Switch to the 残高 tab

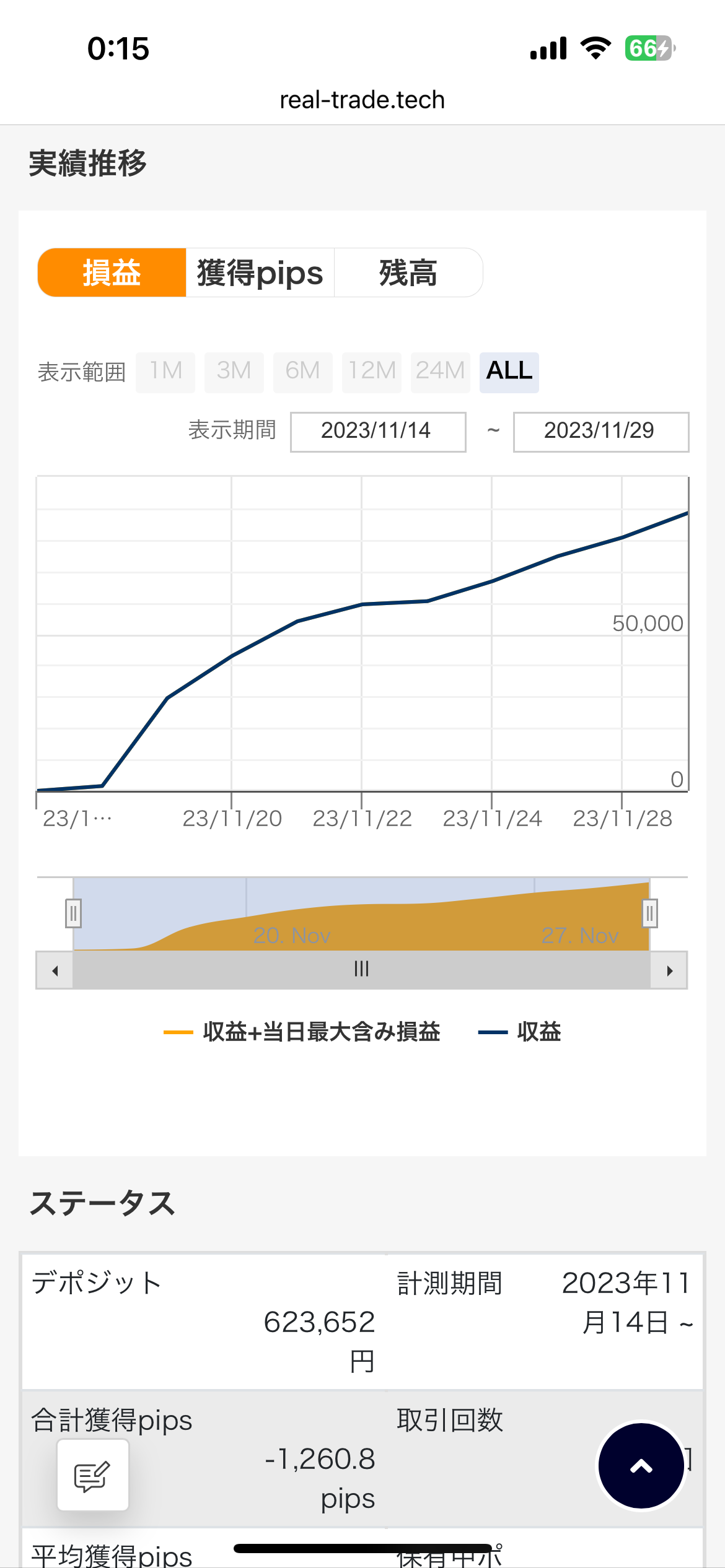click(408, 273)
